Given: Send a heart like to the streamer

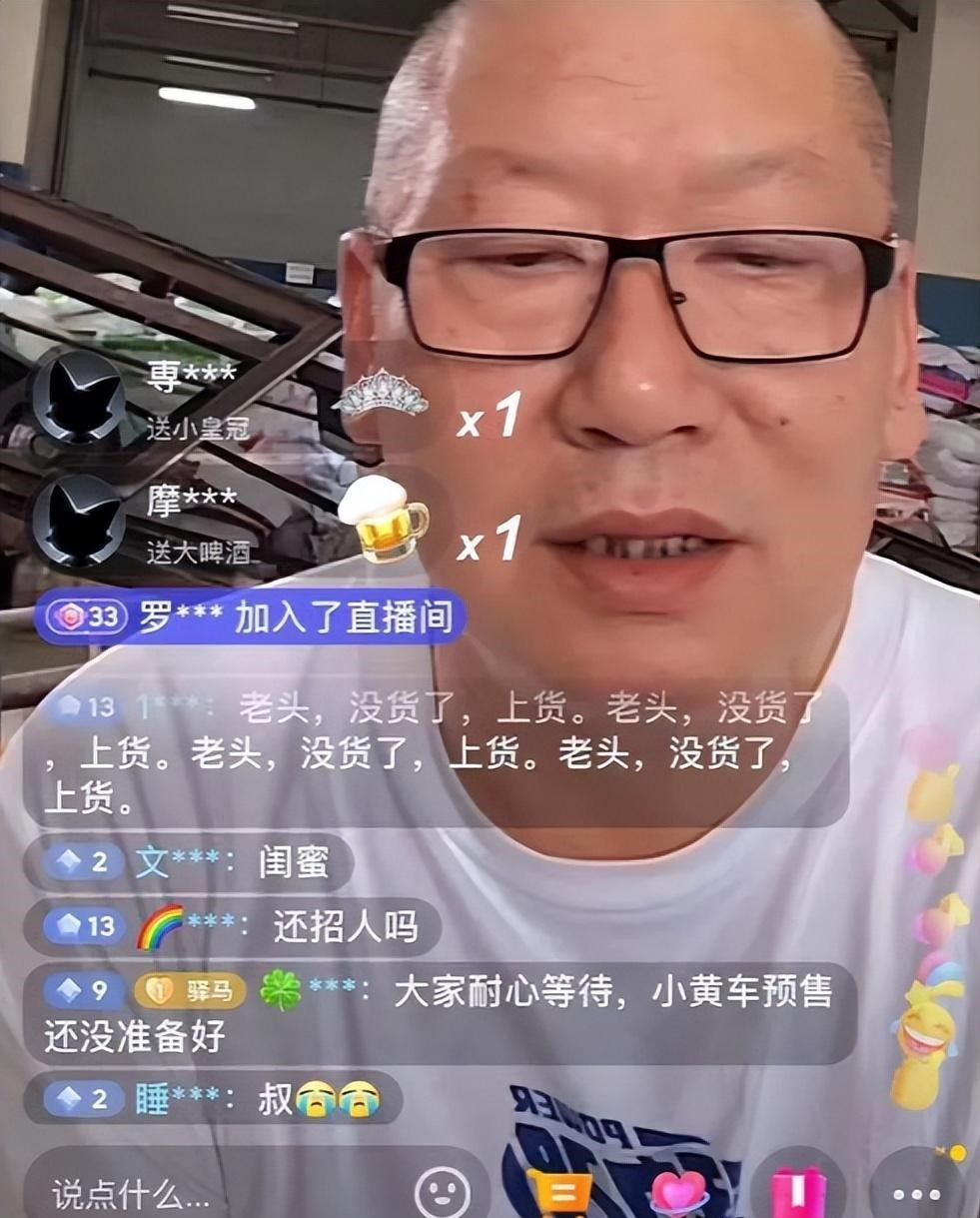Looking at the screenshot, I should pyautogui.click(x=679, y=1191).
